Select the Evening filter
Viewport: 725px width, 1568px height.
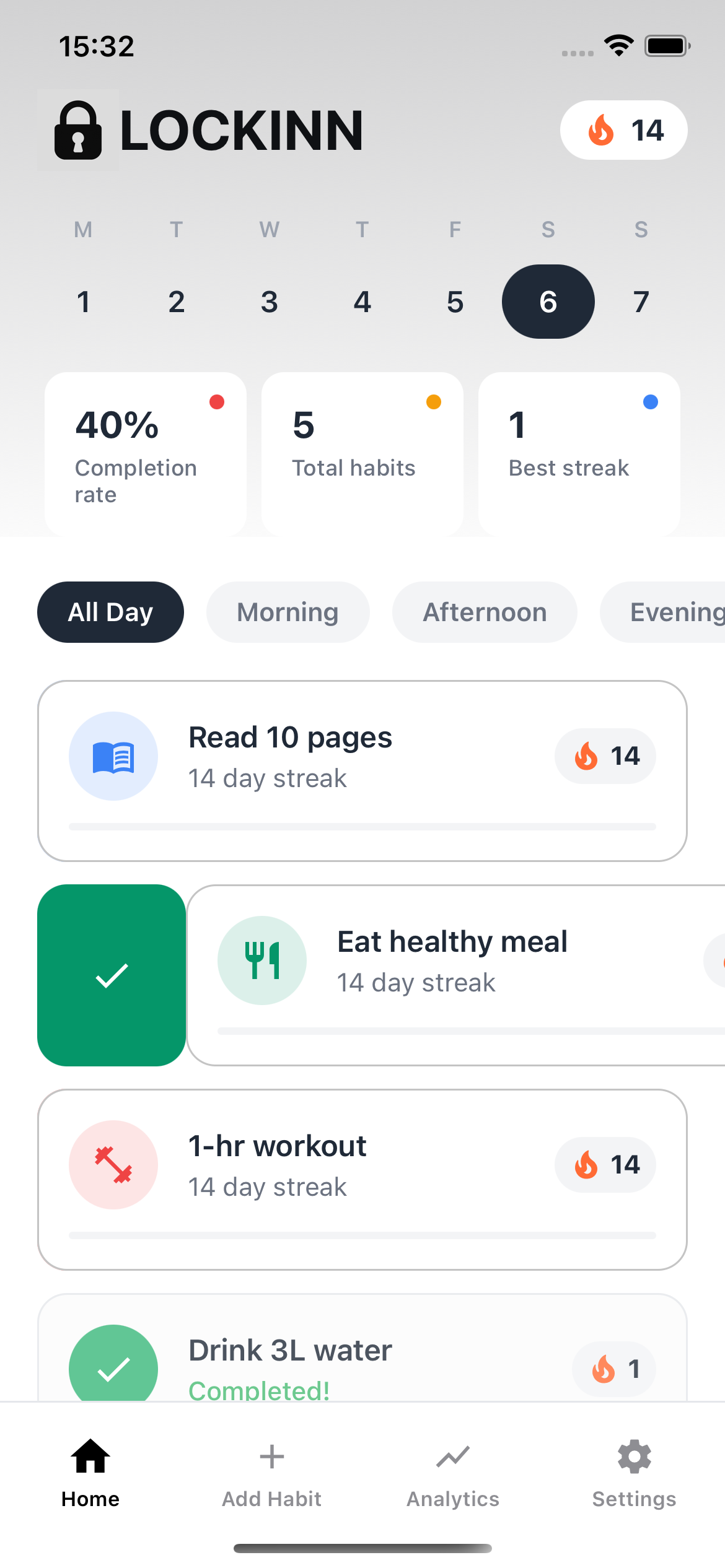coord(675,612)
